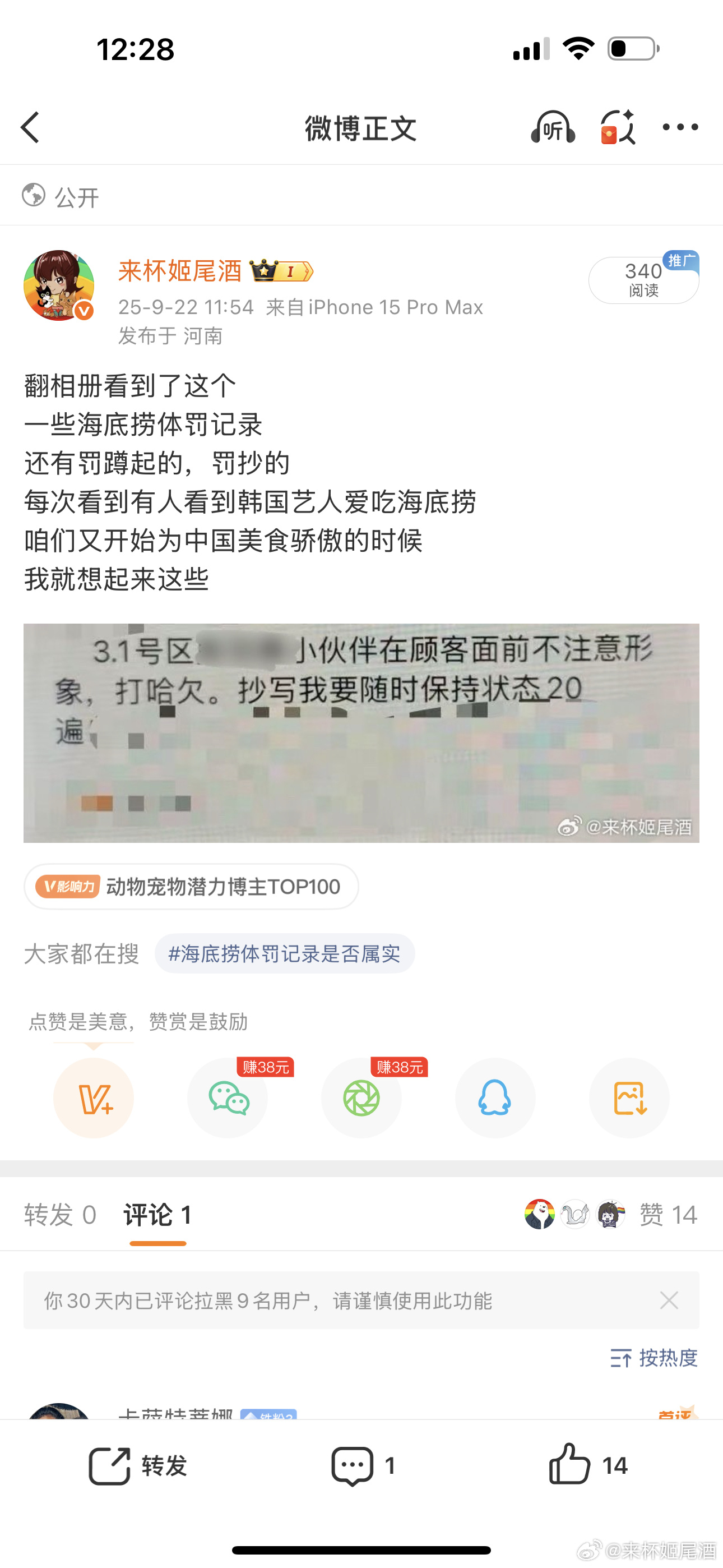Screen dimensions: 723x1568
Task: Open 动物宠物潜力博主TOP100 badge
Action: point(191,886)
